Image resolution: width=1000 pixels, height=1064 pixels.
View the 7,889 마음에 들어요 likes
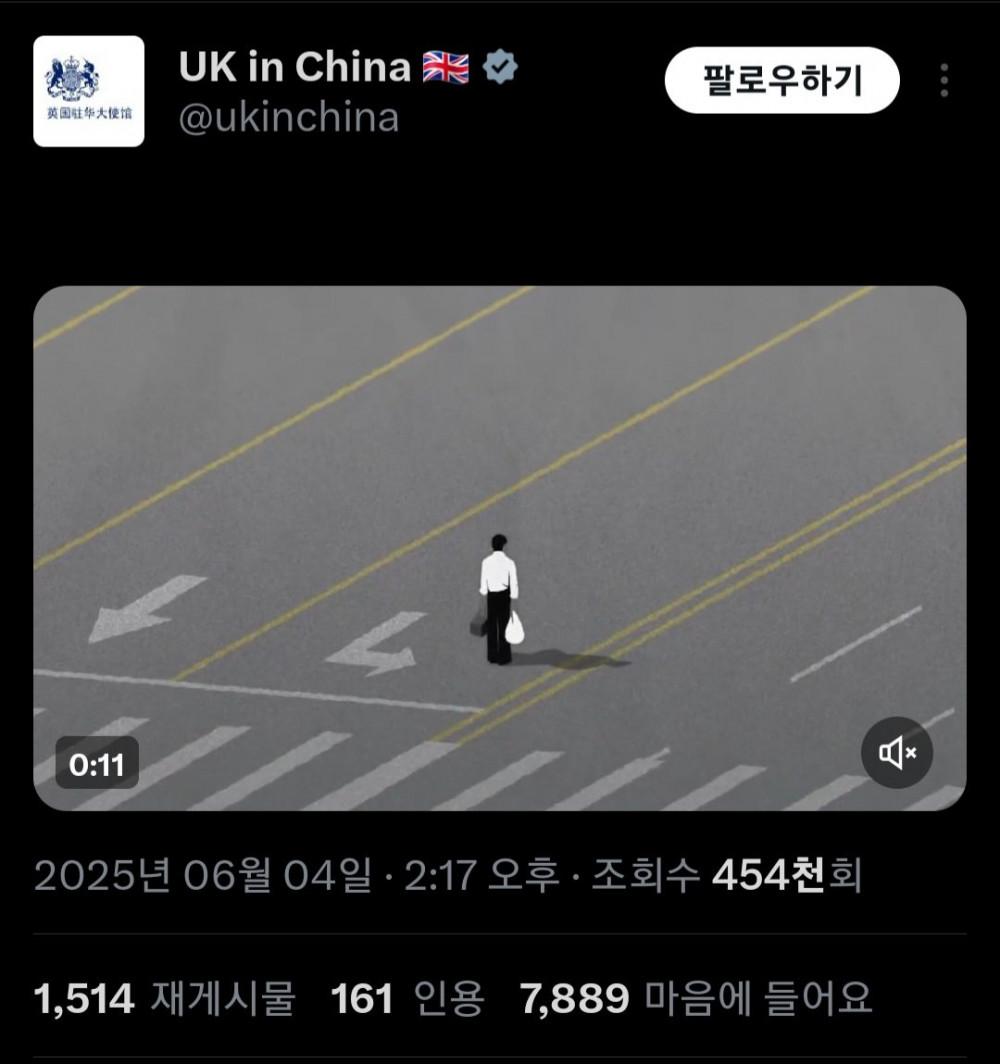click(x=695, y=998)
